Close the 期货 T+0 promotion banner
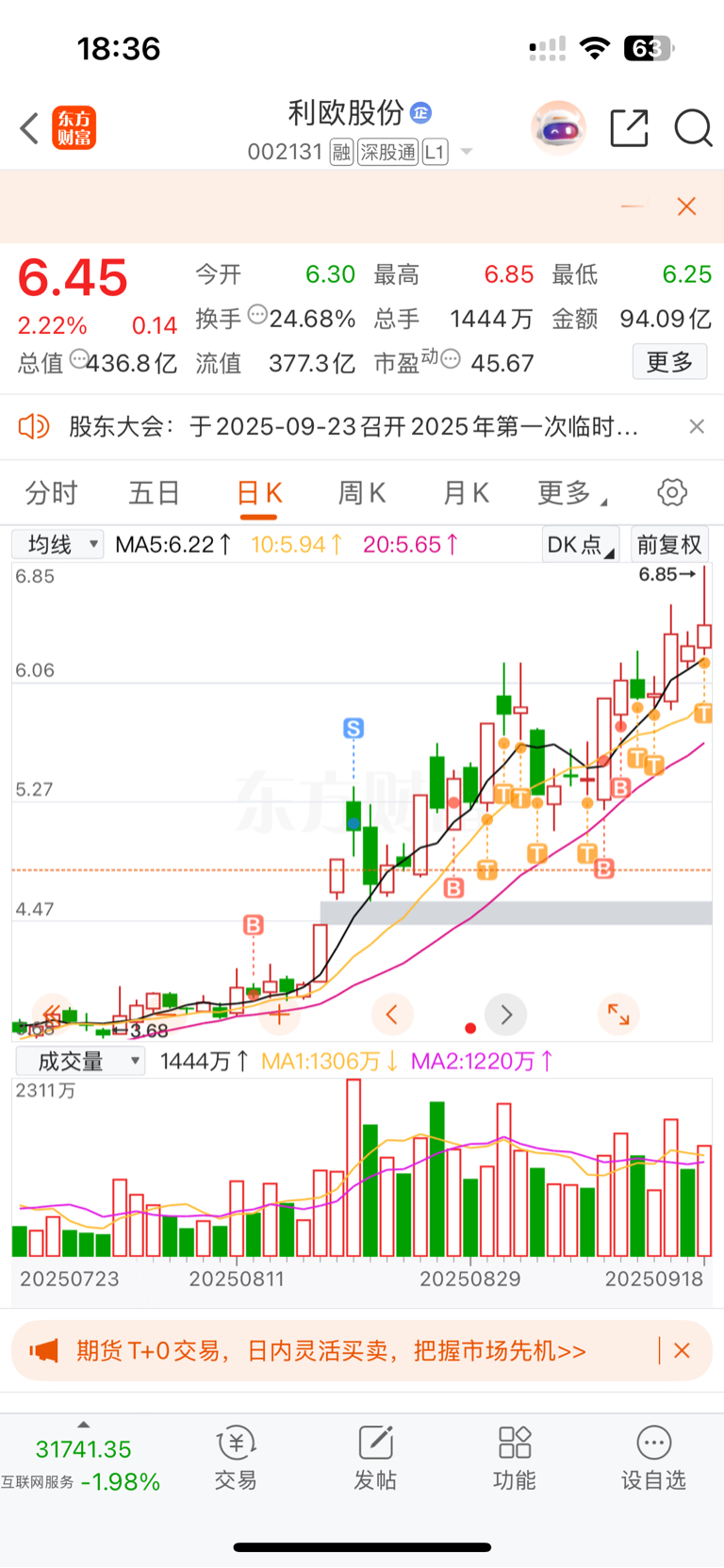This screenshot has width=724, height=1568. coord(683,1351)
